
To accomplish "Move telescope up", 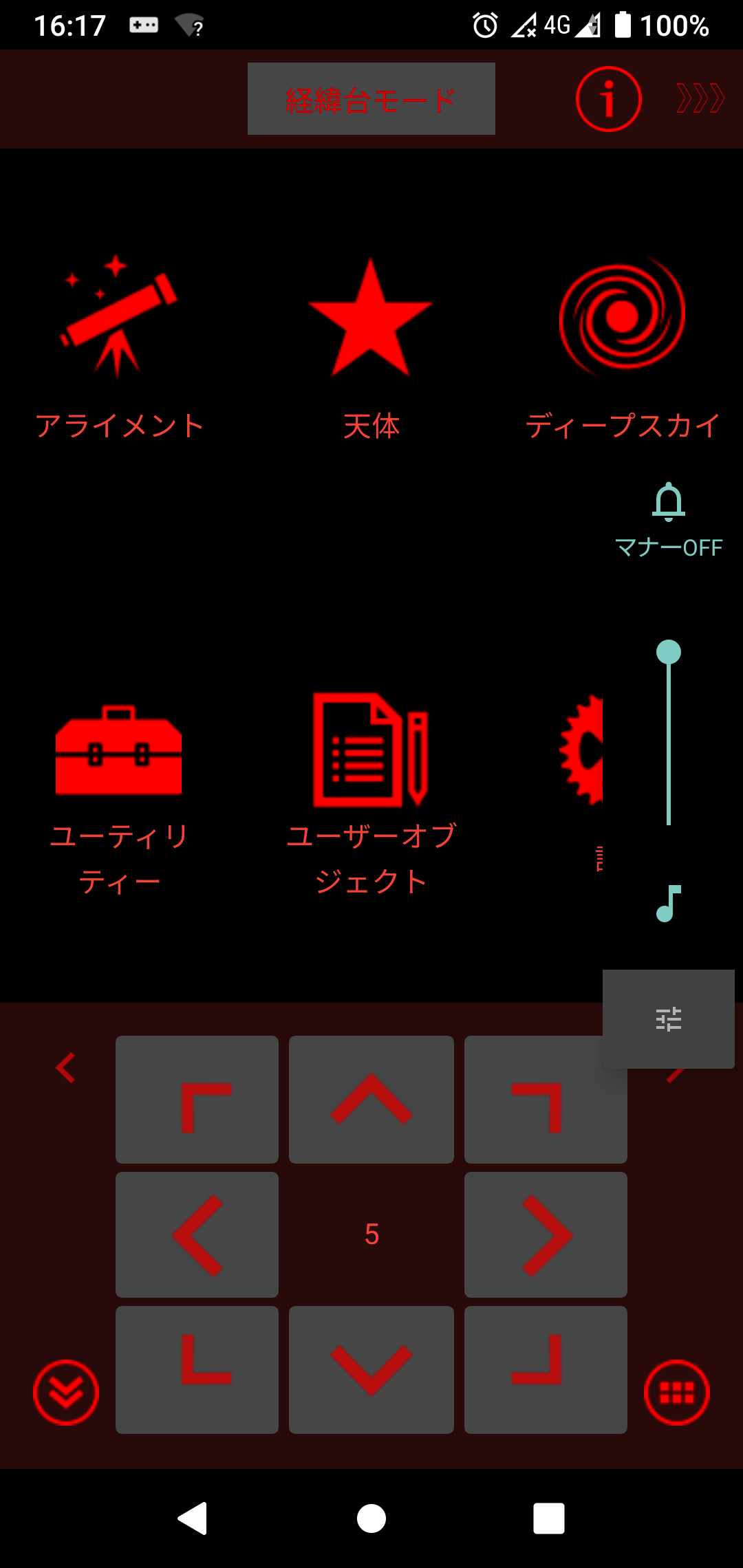I will (371, 1099).
